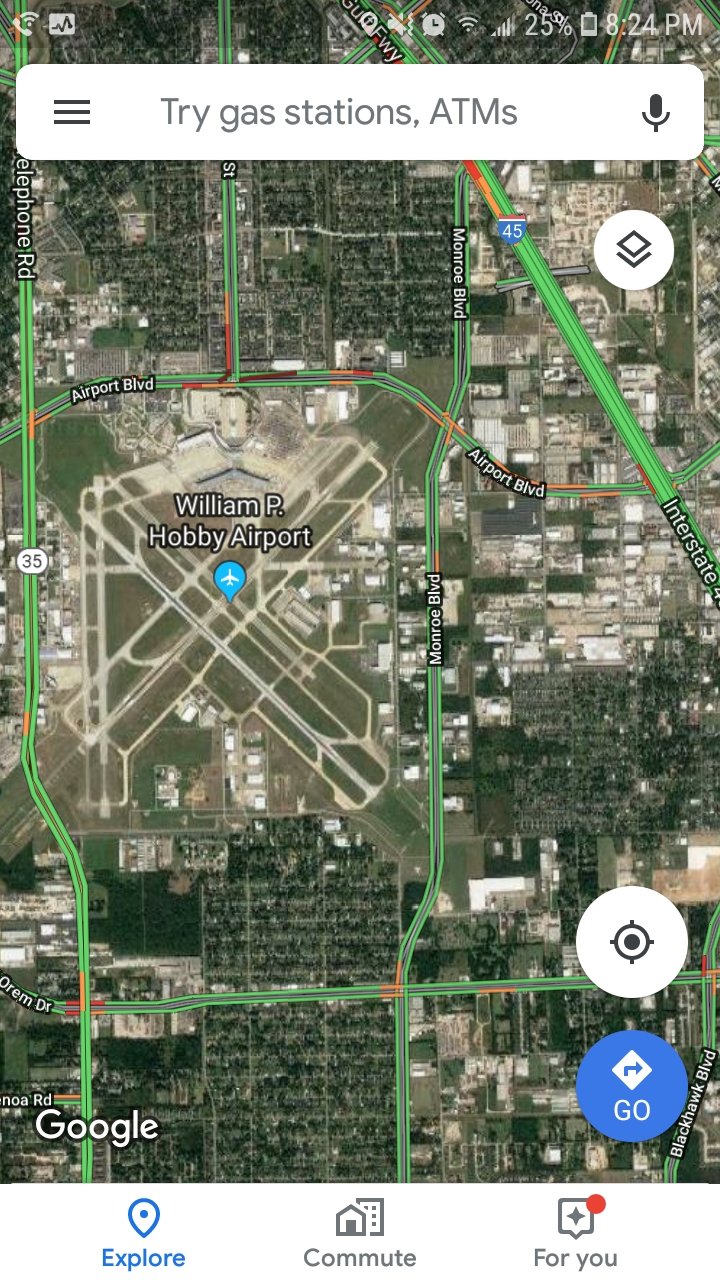Switch to the Commute tab
This screenshot has width=720, height=1280.
pos(360,1234)
